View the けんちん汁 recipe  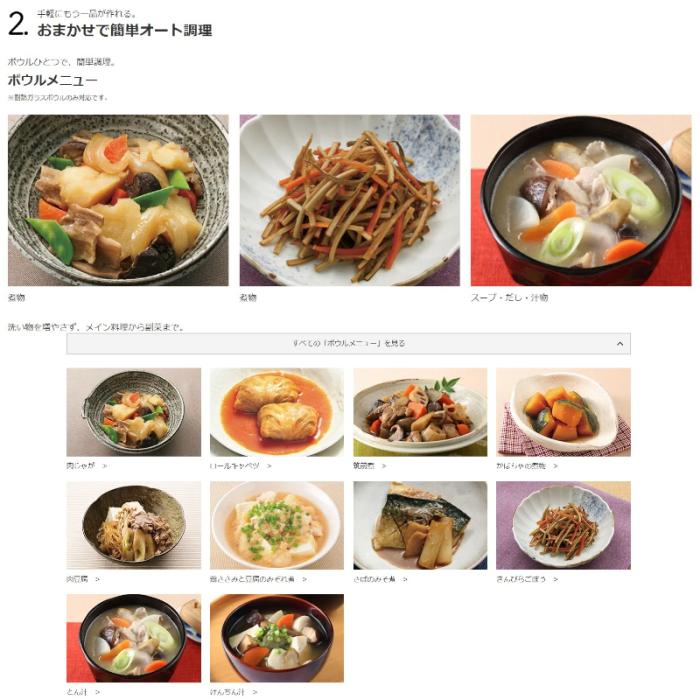pyautogui.click(x=276, y=638)
